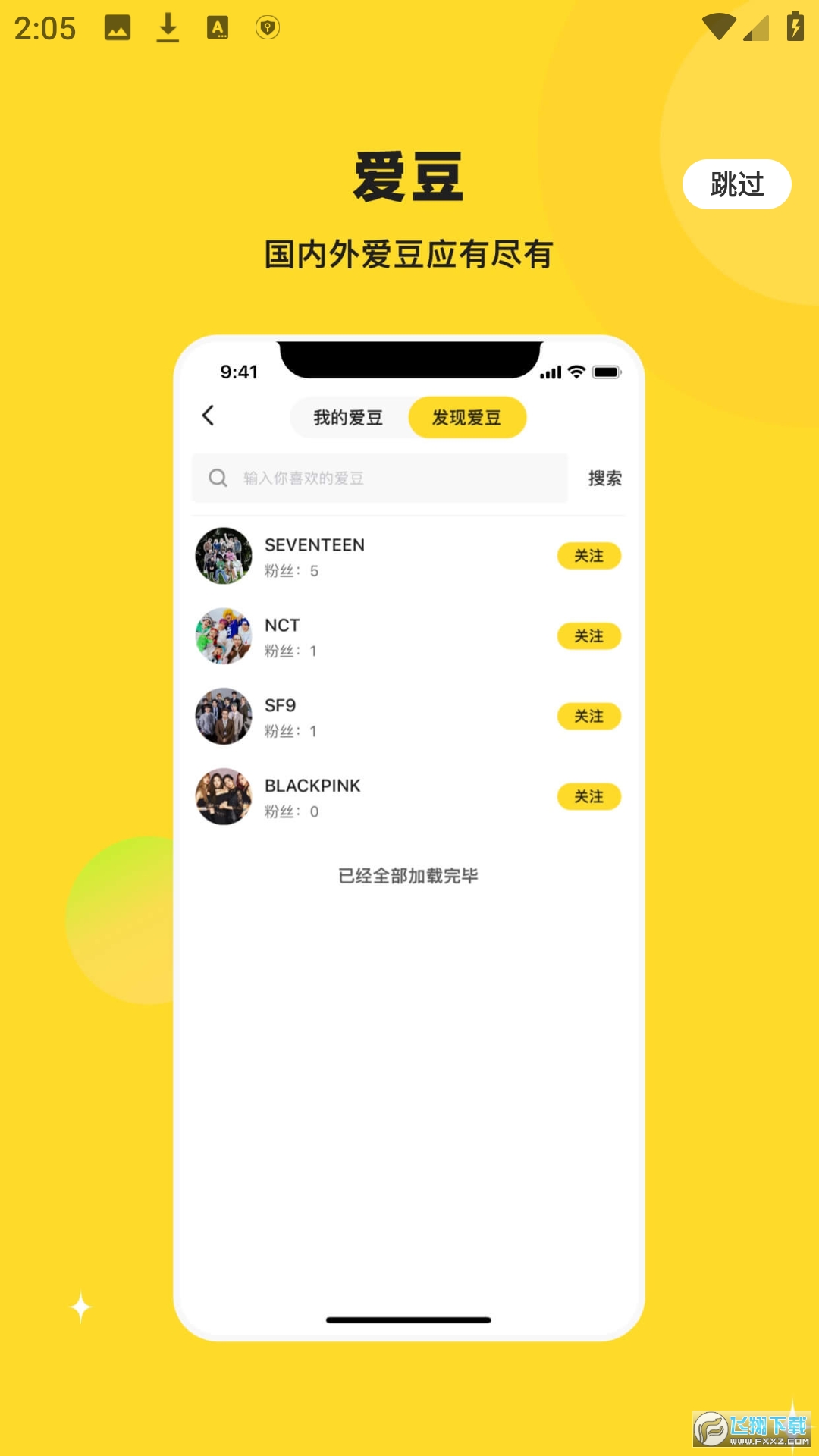Viewport: 819px width, 1456px height.
Task: Tap the 跳过 skip button
Action: tap(736, 184)
